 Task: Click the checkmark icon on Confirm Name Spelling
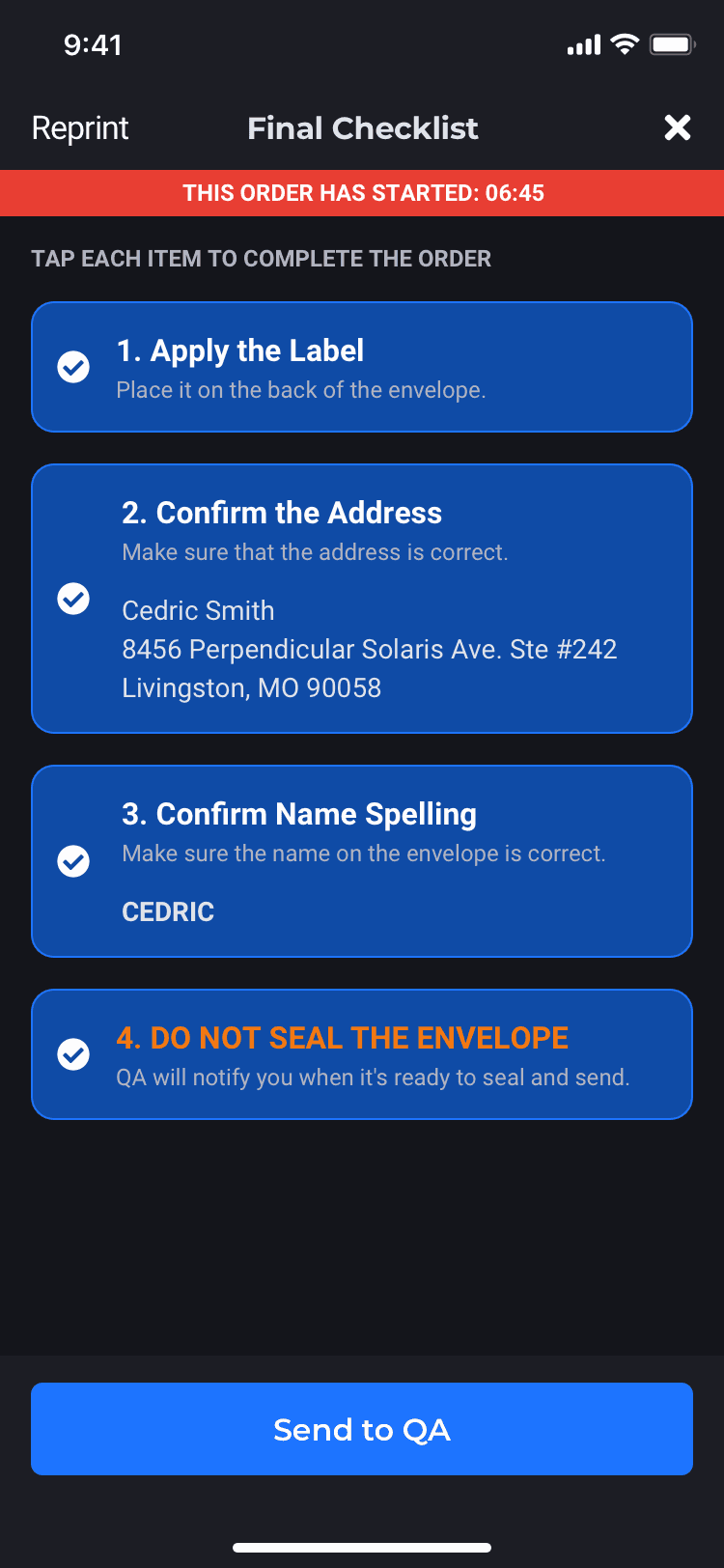(73, 860)
